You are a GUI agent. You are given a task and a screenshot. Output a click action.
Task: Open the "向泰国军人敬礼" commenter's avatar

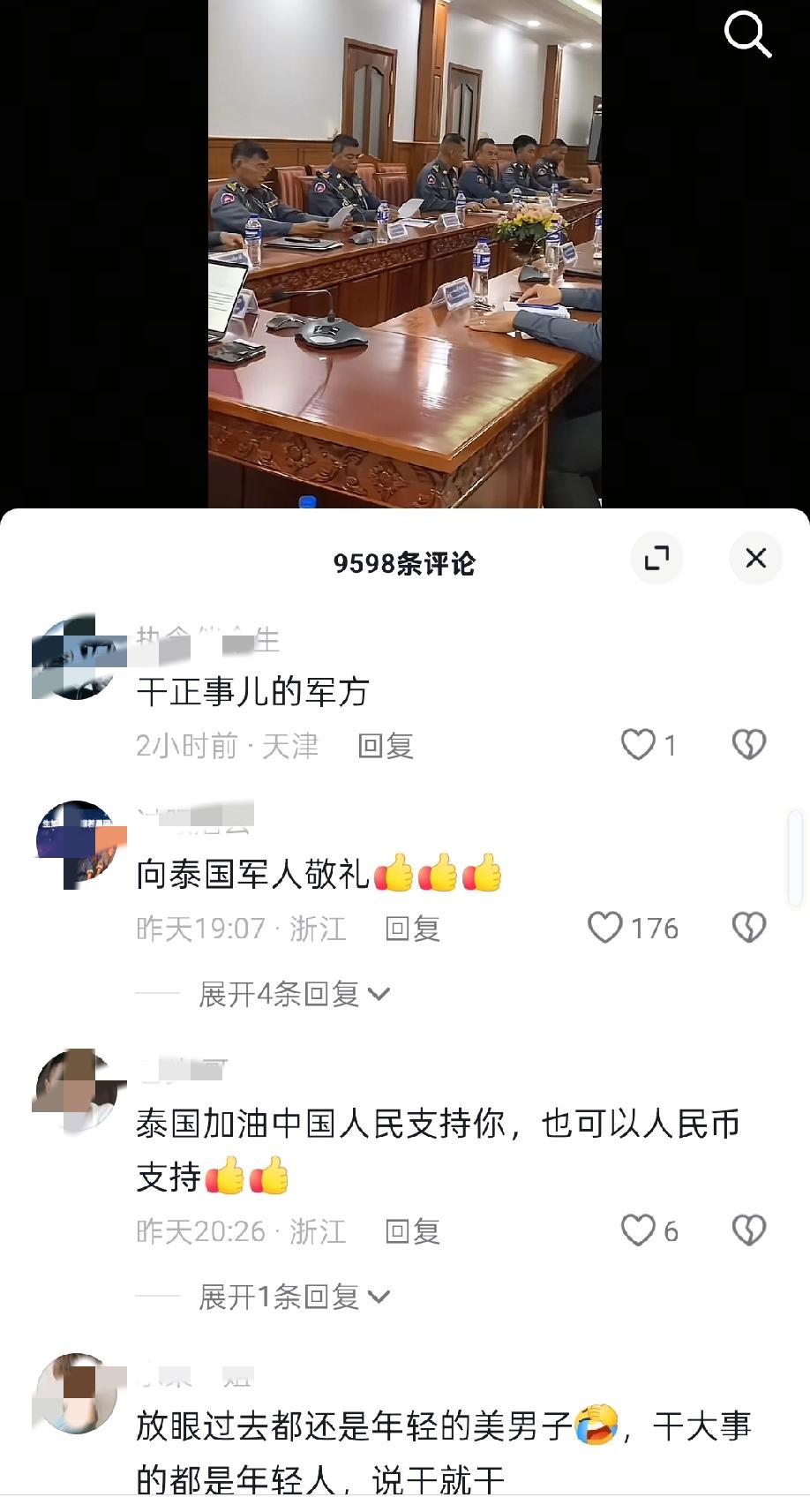point(76,840)
